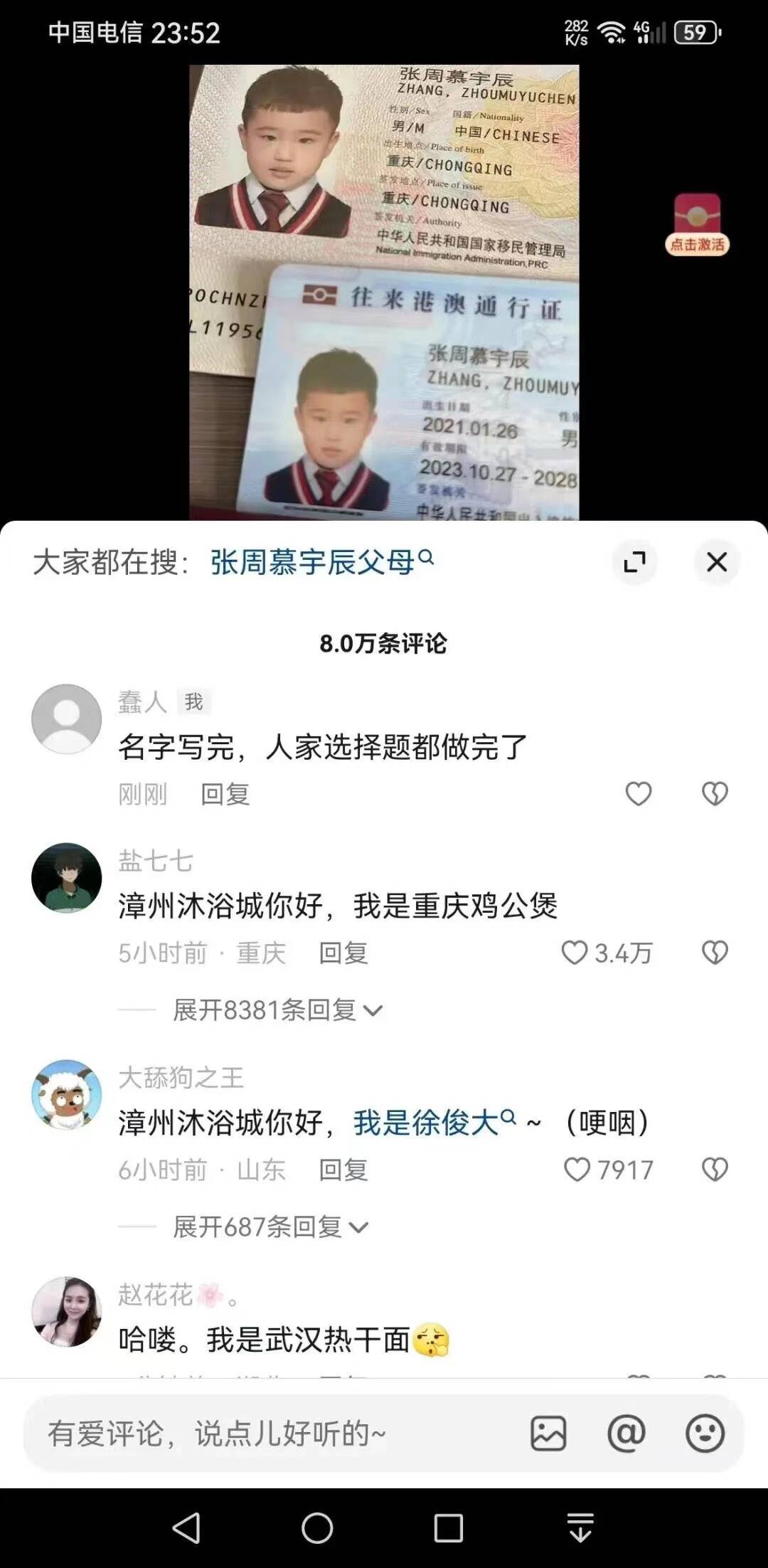Mention someone with the @ icon

pyautogui.click(x=626, y=1434)
